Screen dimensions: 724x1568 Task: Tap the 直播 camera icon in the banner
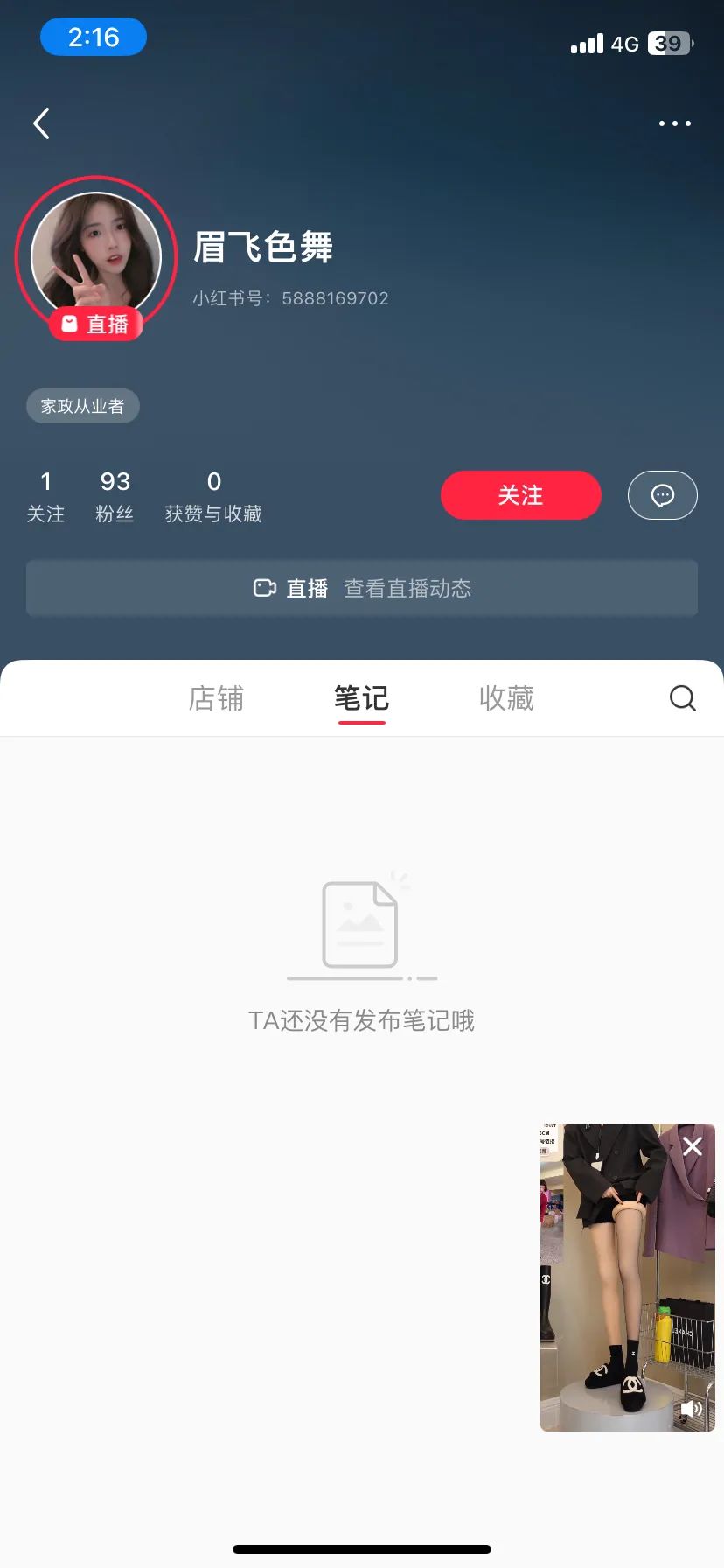click(x=264, y=588)
